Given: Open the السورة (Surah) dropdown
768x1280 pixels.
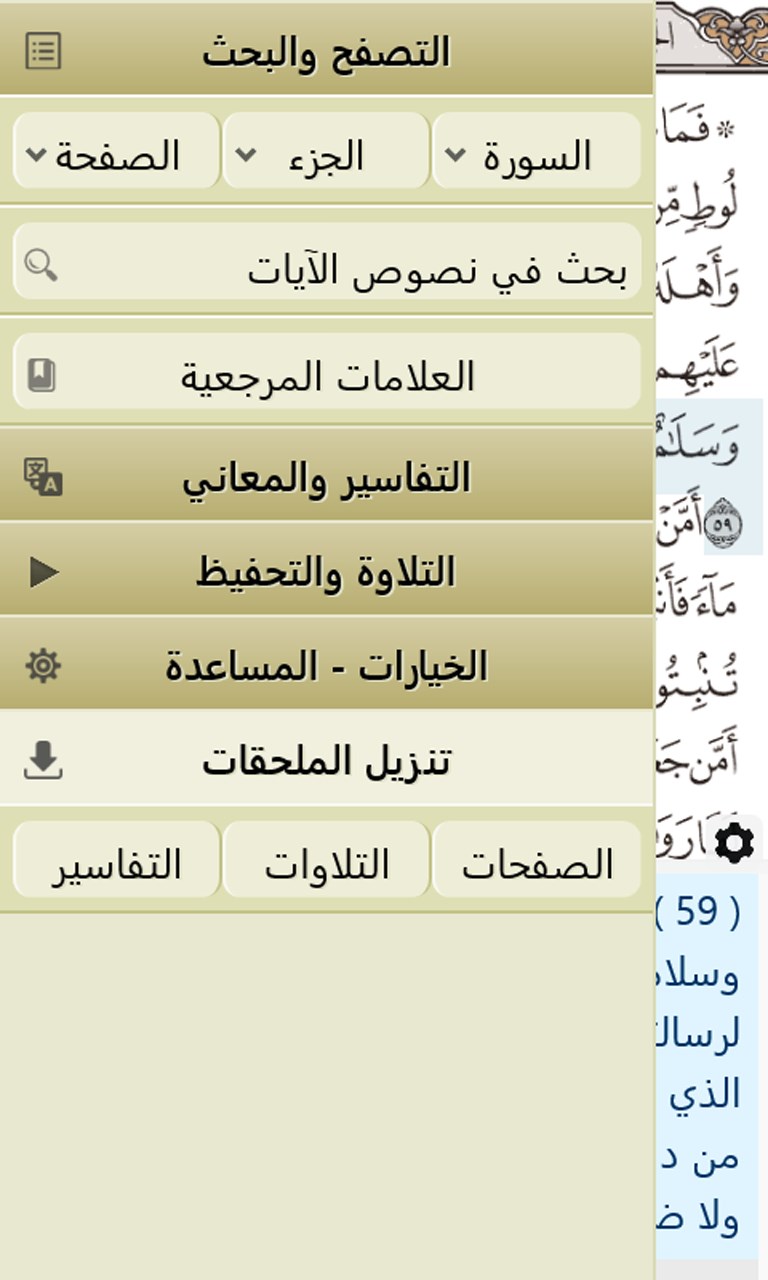Looking at the screenshot, I should 536,156.
